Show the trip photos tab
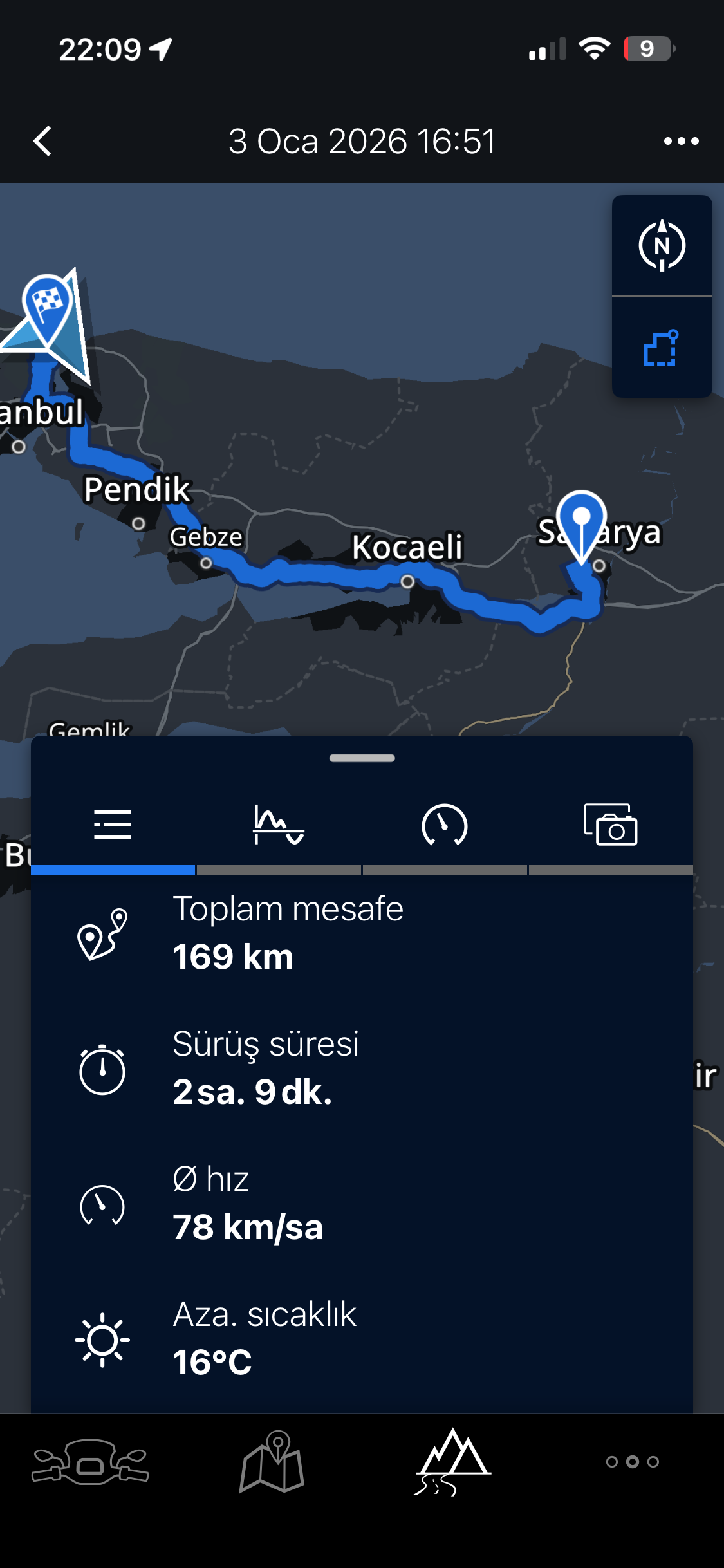 (x=610, y=825)
